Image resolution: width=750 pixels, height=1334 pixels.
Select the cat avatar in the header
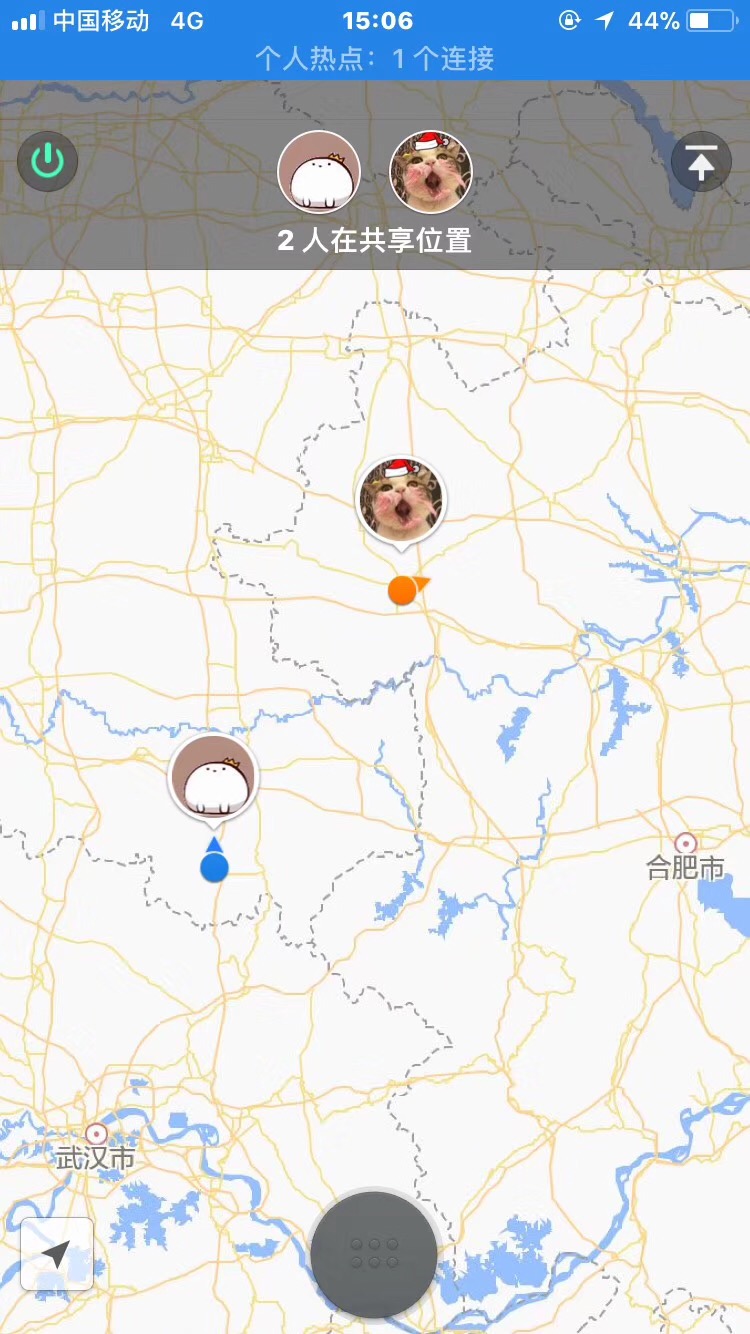[431, 172]
